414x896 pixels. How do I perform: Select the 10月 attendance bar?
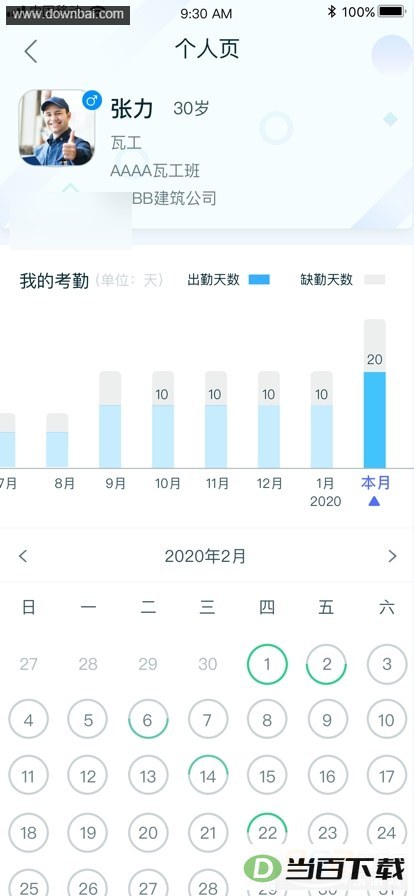[x=162, y=419]
